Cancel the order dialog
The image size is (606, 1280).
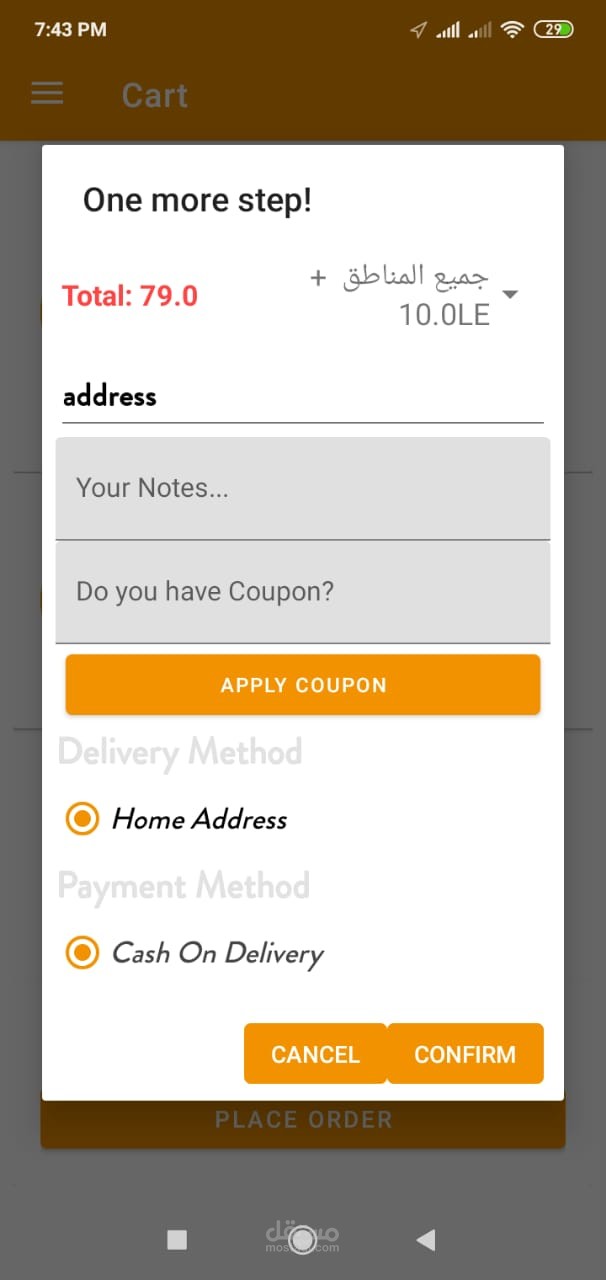coord(315,1054)
